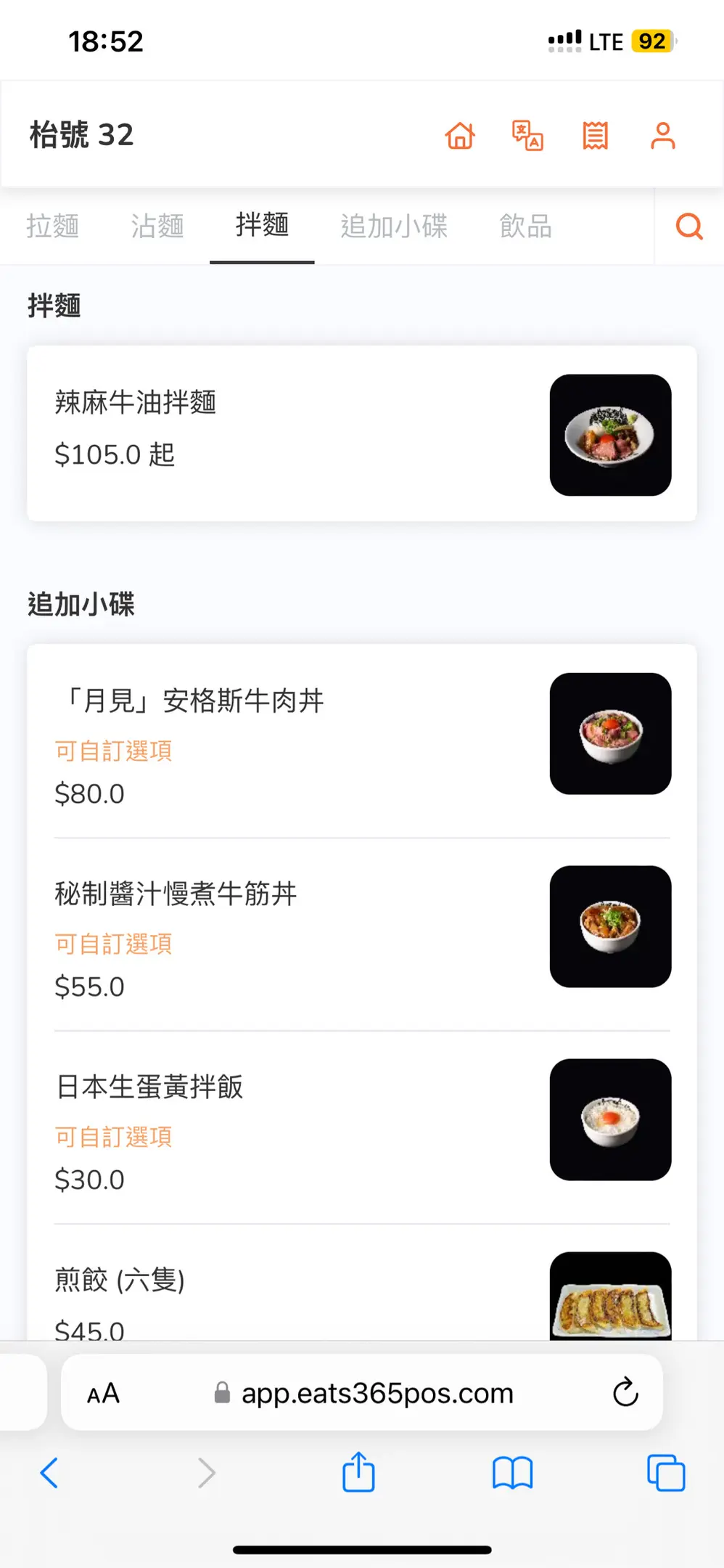The width and height of the screenshot is (724, 1568).
Task: Open the user account icon
Action: tap(662, 136)
